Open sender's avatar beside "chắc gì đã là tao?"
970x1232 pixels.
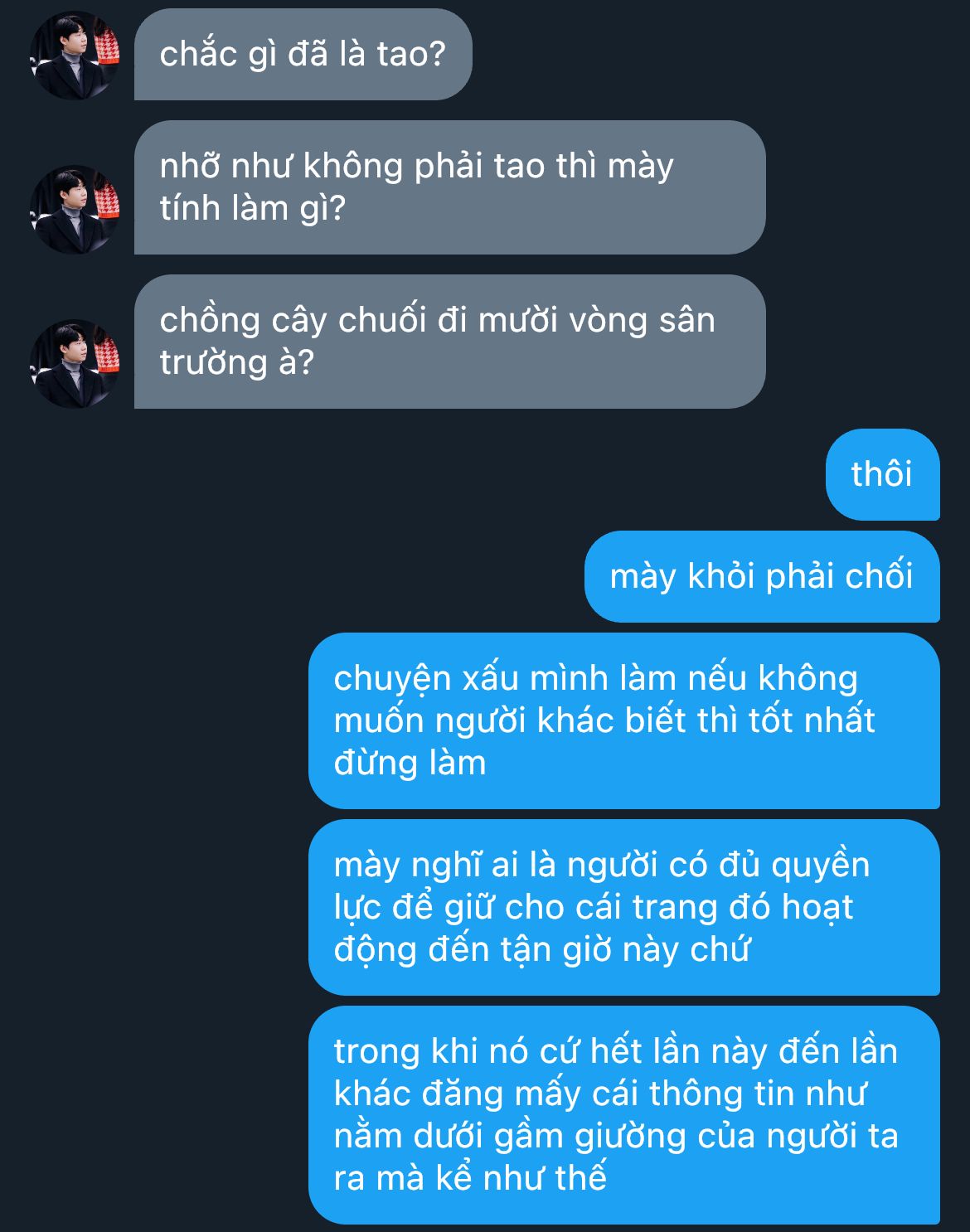(x=75, y=56)
